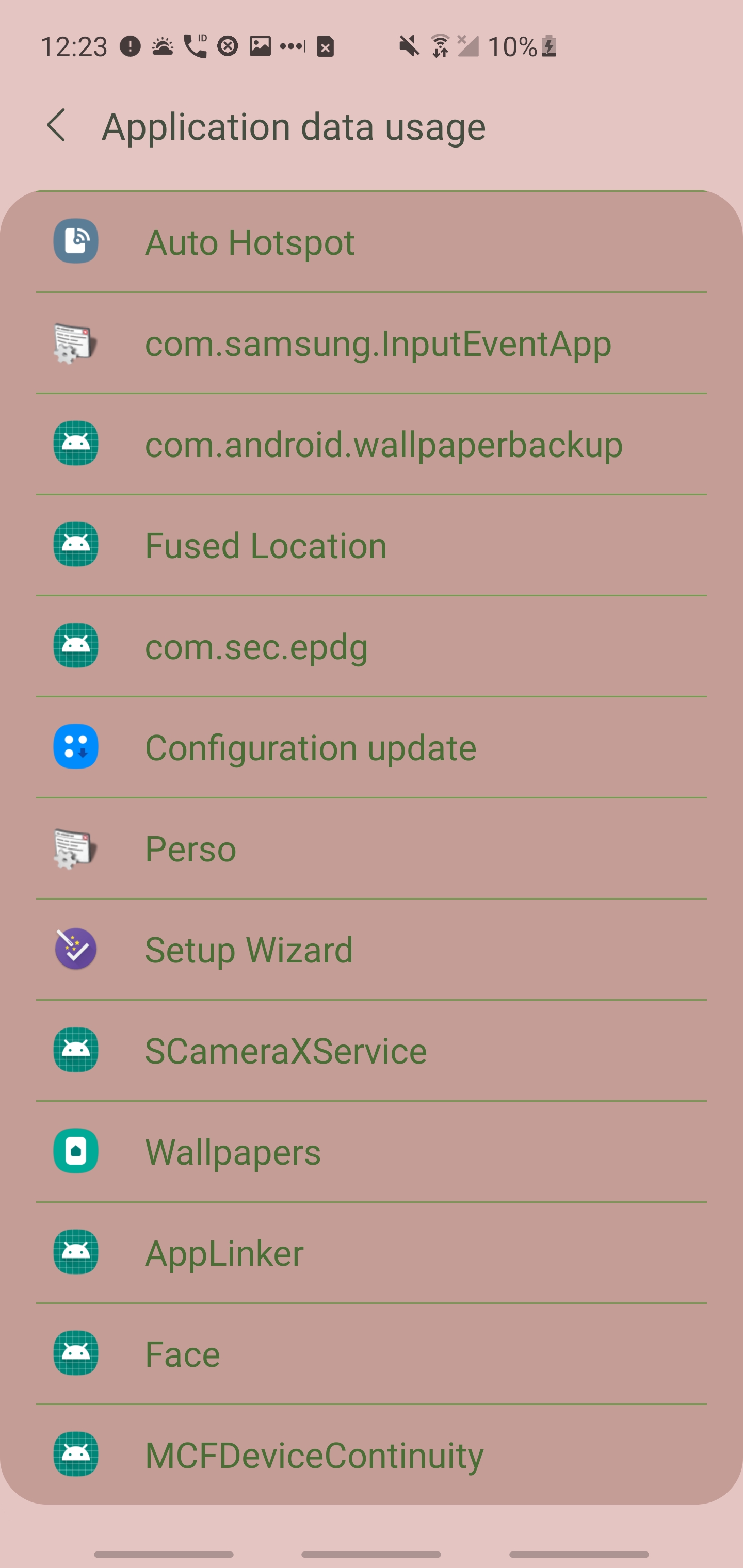
Task: Open the Face app entry
Action: 372,1354
